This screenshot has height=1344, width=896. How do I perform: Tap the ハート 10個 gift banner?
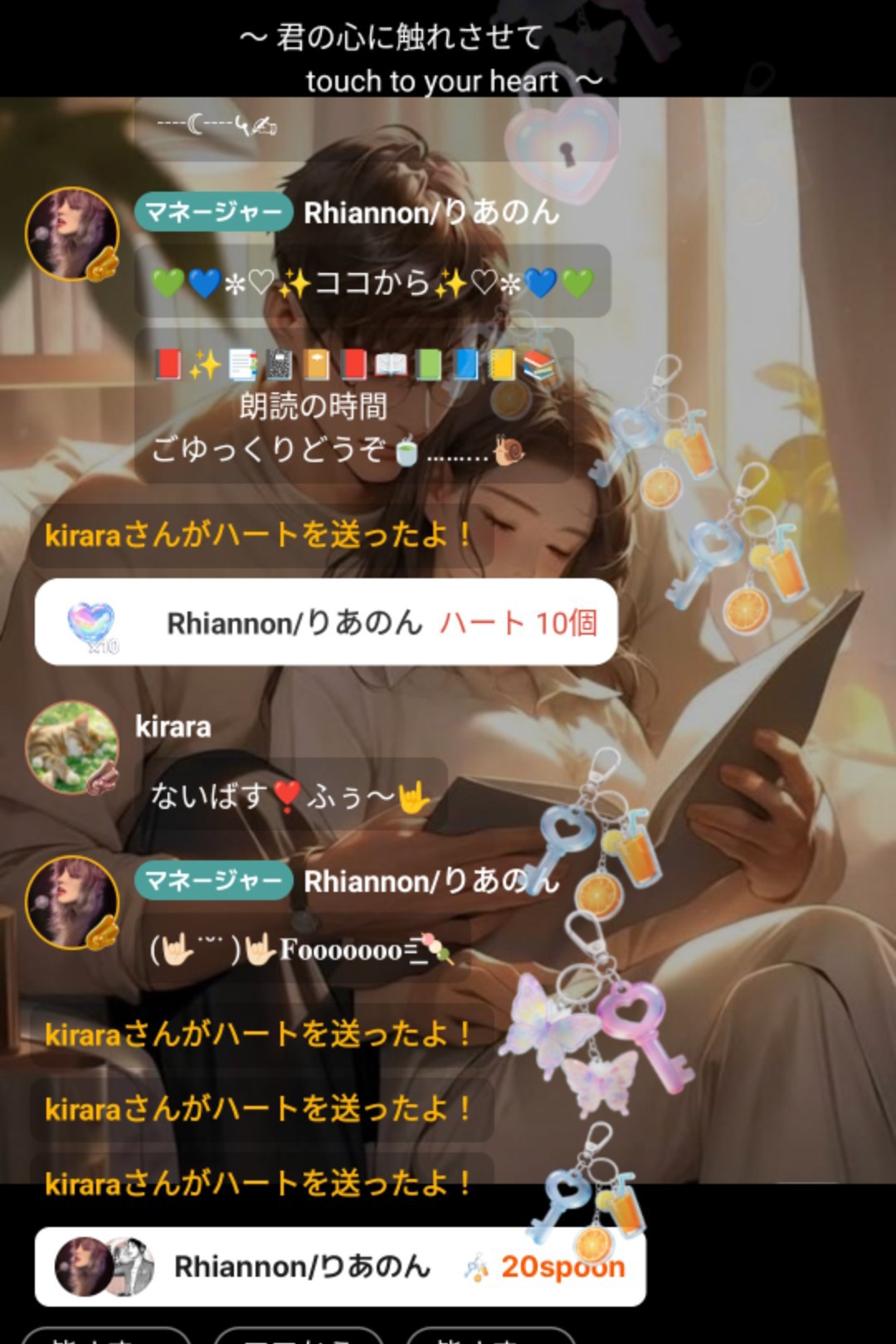[x=325, y=622]
